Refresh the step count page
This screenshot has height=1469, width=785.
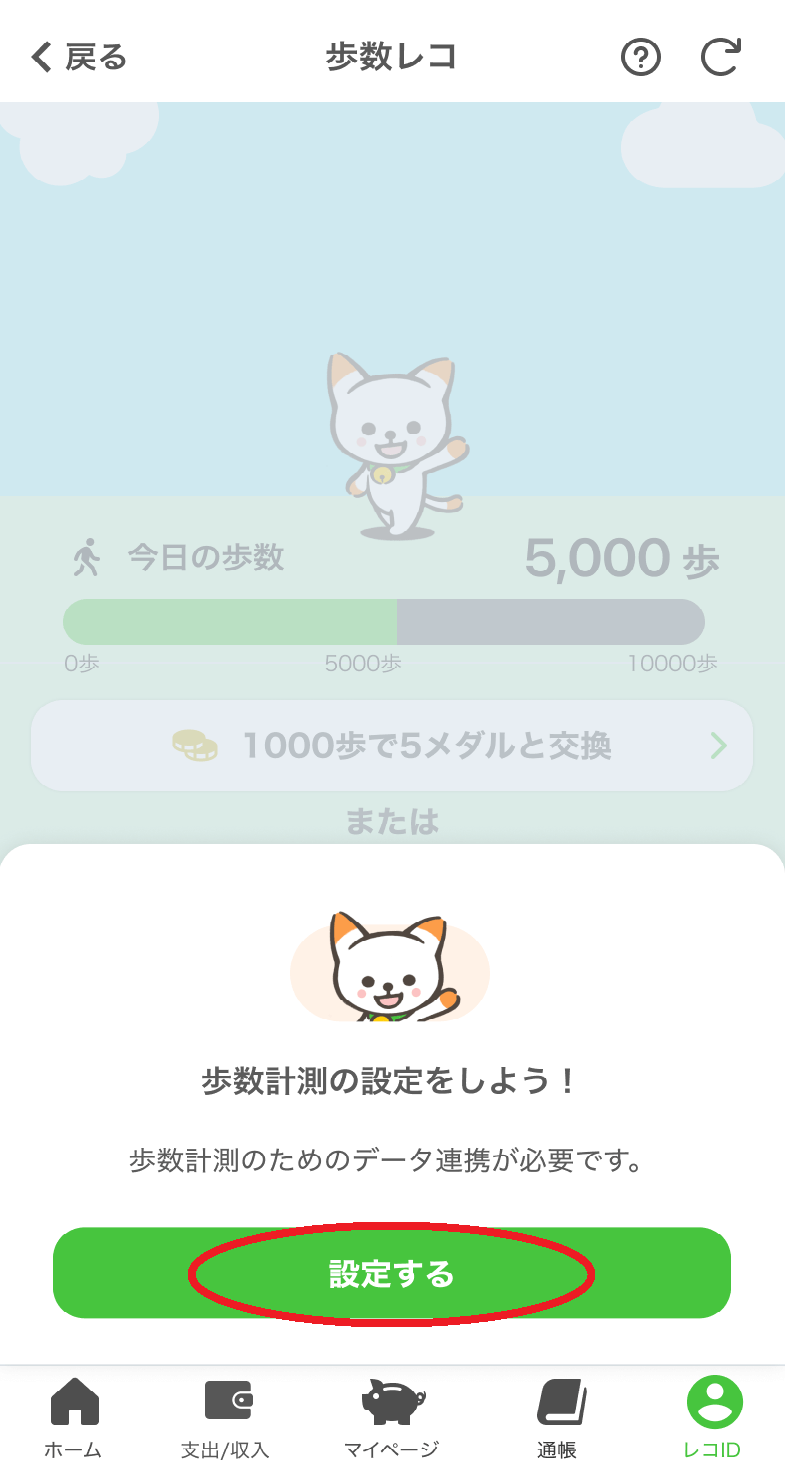pyautogui.click(x=720, y=58)
